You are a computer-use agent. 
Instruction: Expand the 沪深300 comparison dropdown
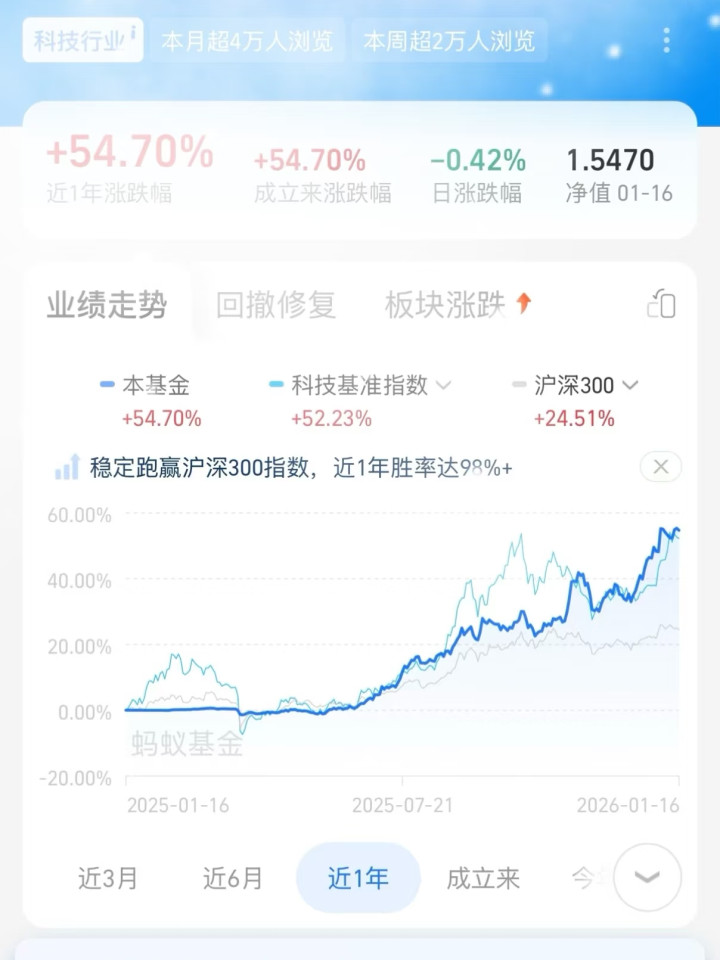630,385
